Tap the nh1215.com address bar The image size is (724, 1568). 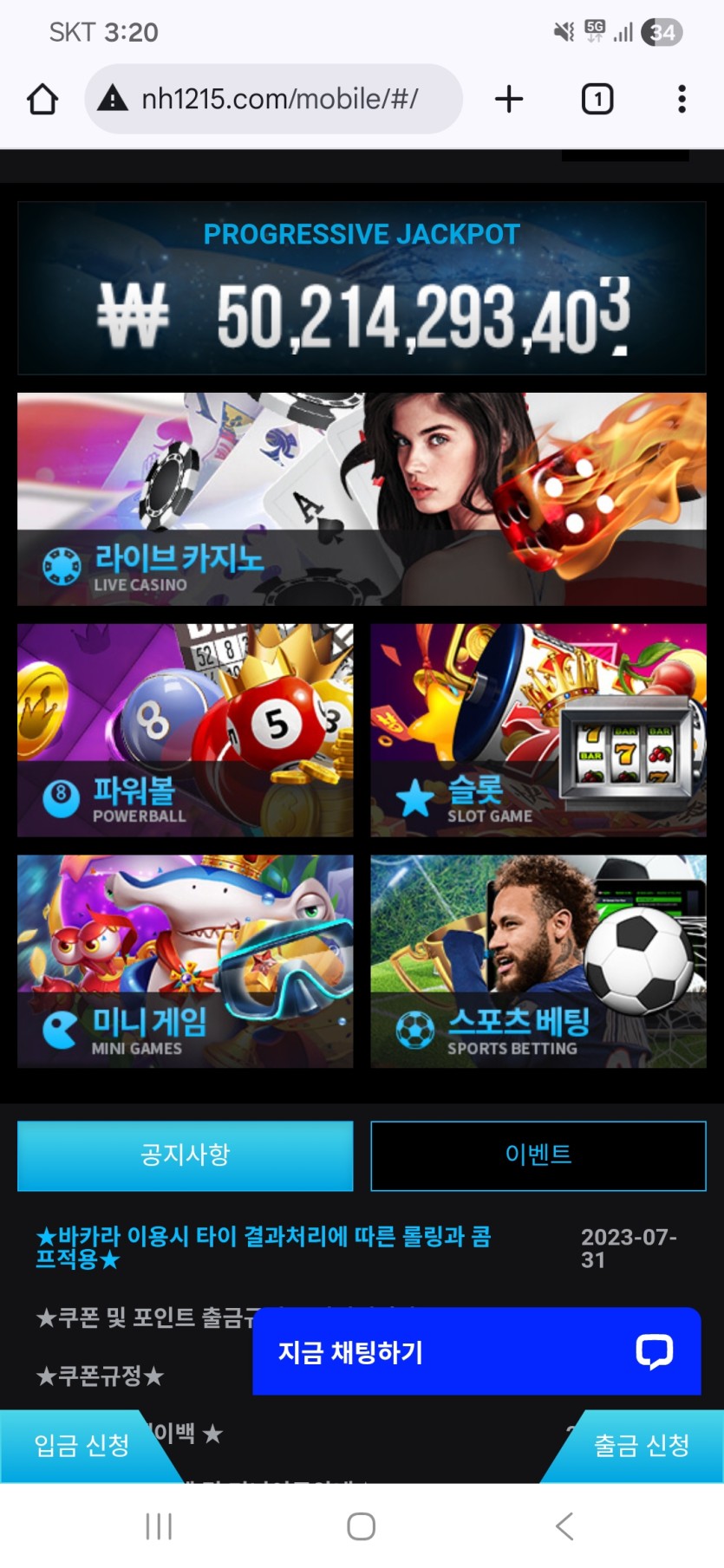[277, 100]
